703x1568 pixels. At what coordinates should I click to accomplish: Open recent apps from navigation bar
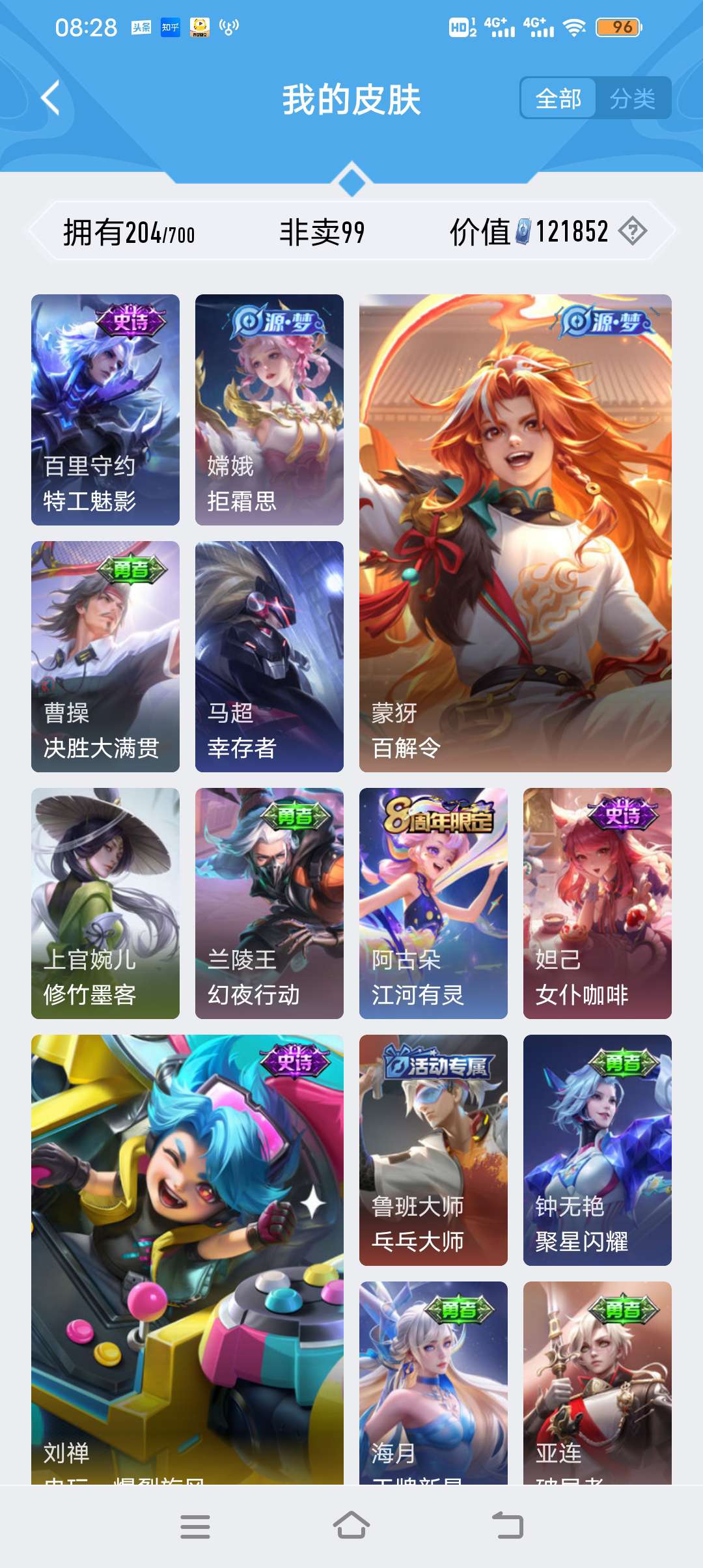coord(195,1526)
